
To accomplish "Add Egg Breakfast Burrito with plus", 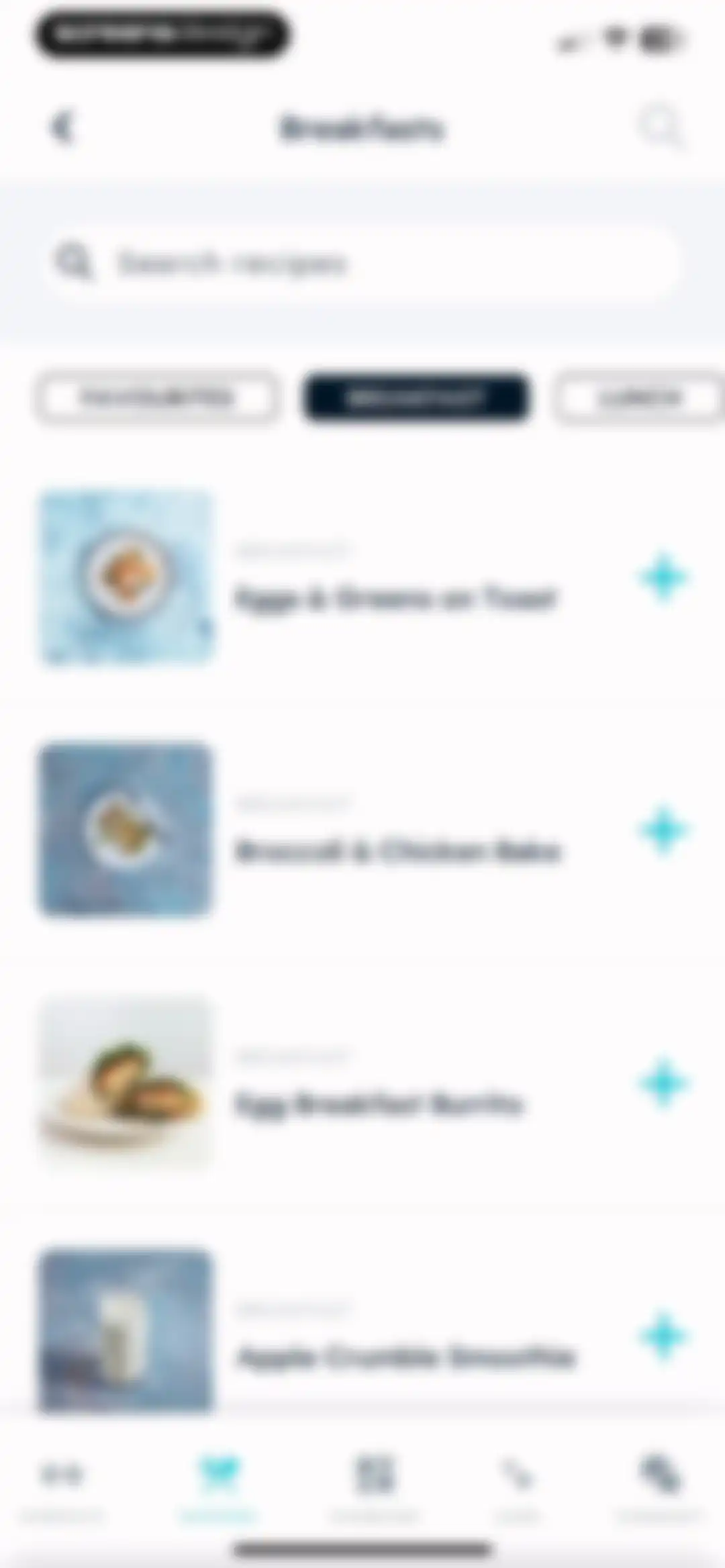I will click(663, 1083).
